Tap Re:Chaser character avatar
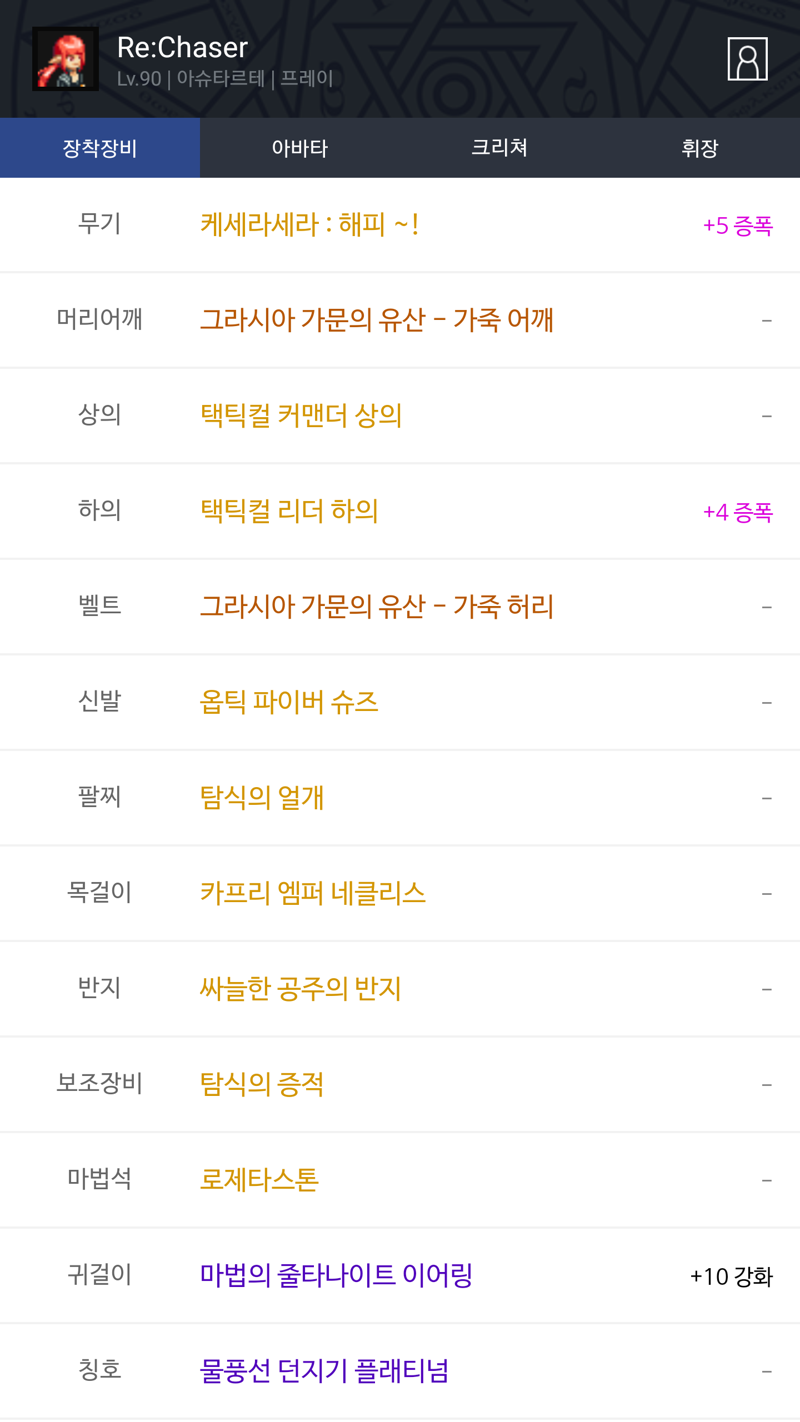800x1422 pixels. click(65, 59)
